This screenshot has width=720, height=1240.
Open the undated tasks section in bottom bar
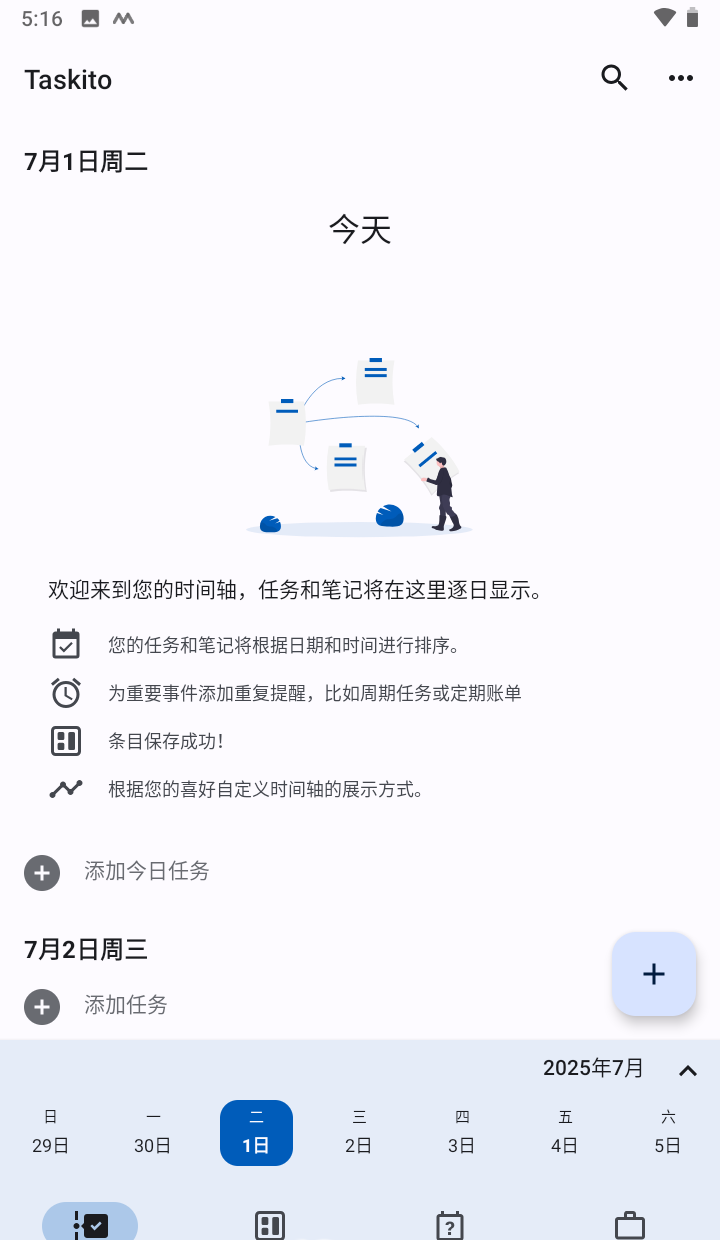tap(450, 1222)
